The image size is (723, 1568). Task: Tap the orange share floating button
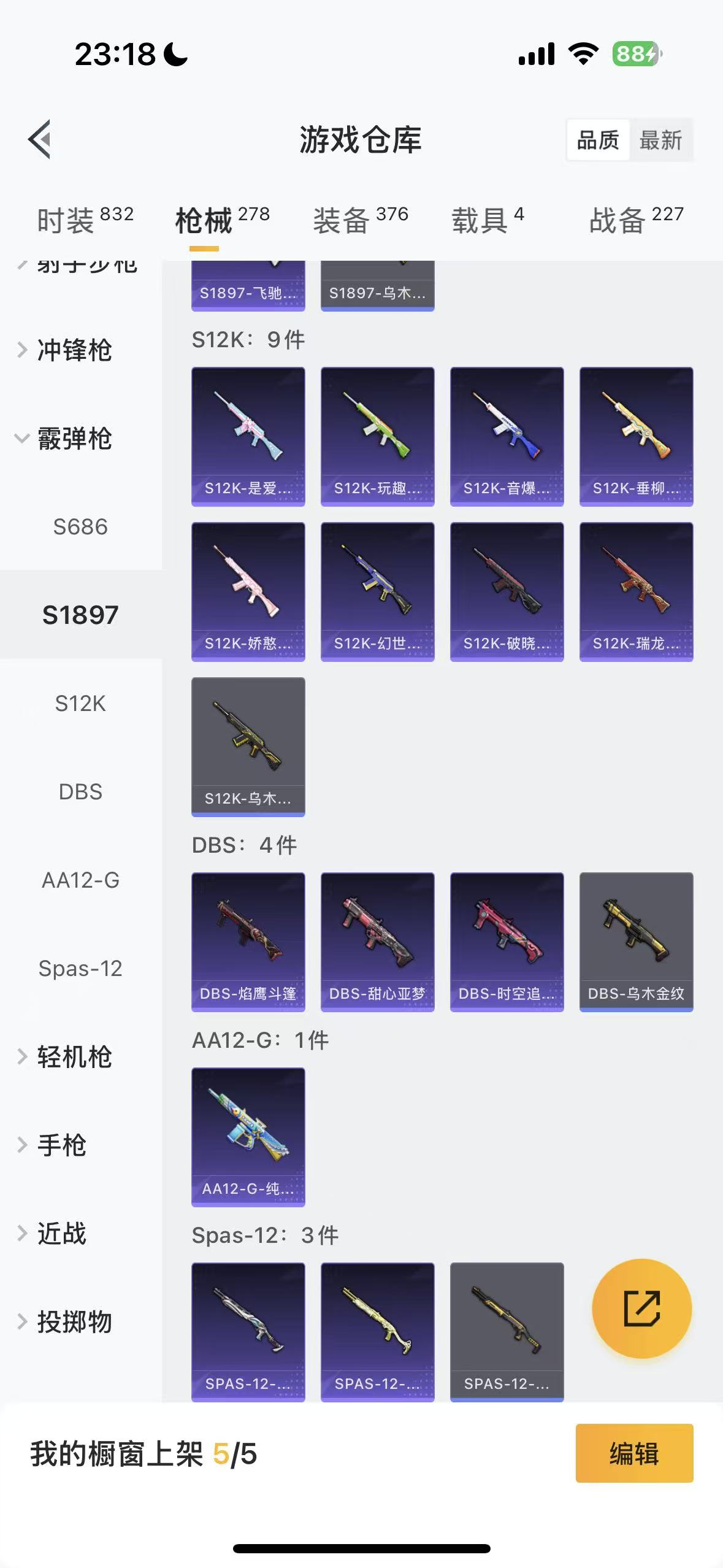click(641, 1308)
